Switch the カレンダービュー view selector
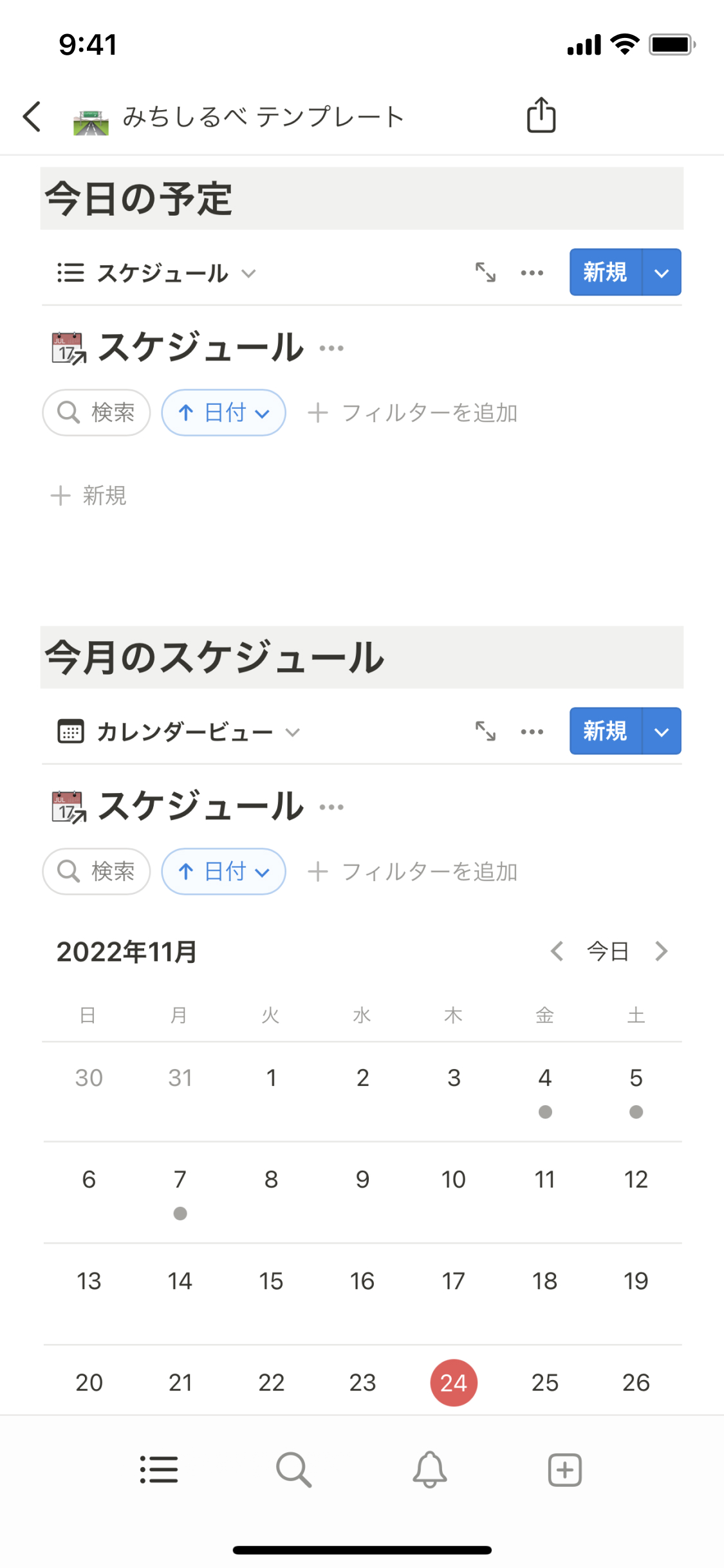724x1568 pixels. pyautogui.click(x=180, y=732)
